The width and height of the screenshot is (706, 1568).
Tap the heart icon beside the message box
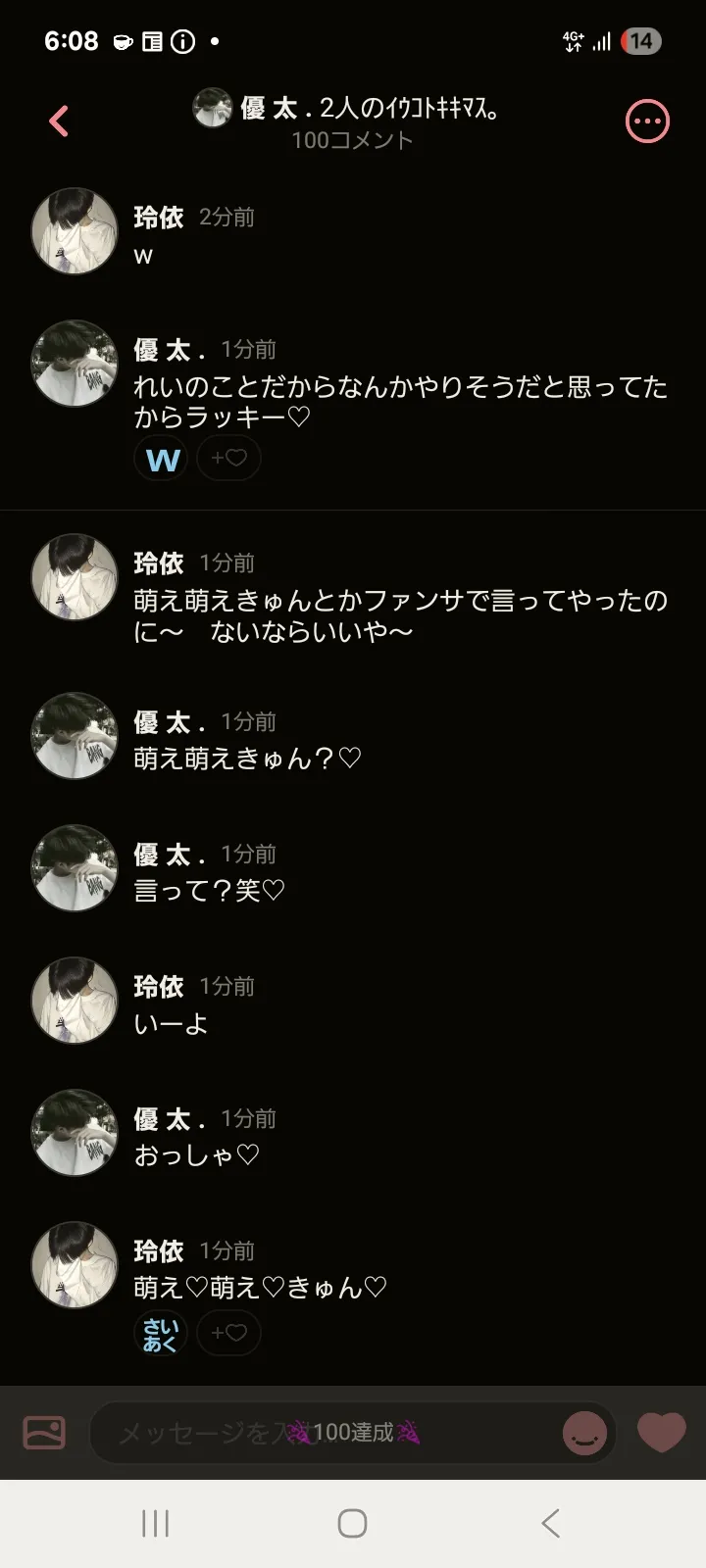(x=662, y=1432)
